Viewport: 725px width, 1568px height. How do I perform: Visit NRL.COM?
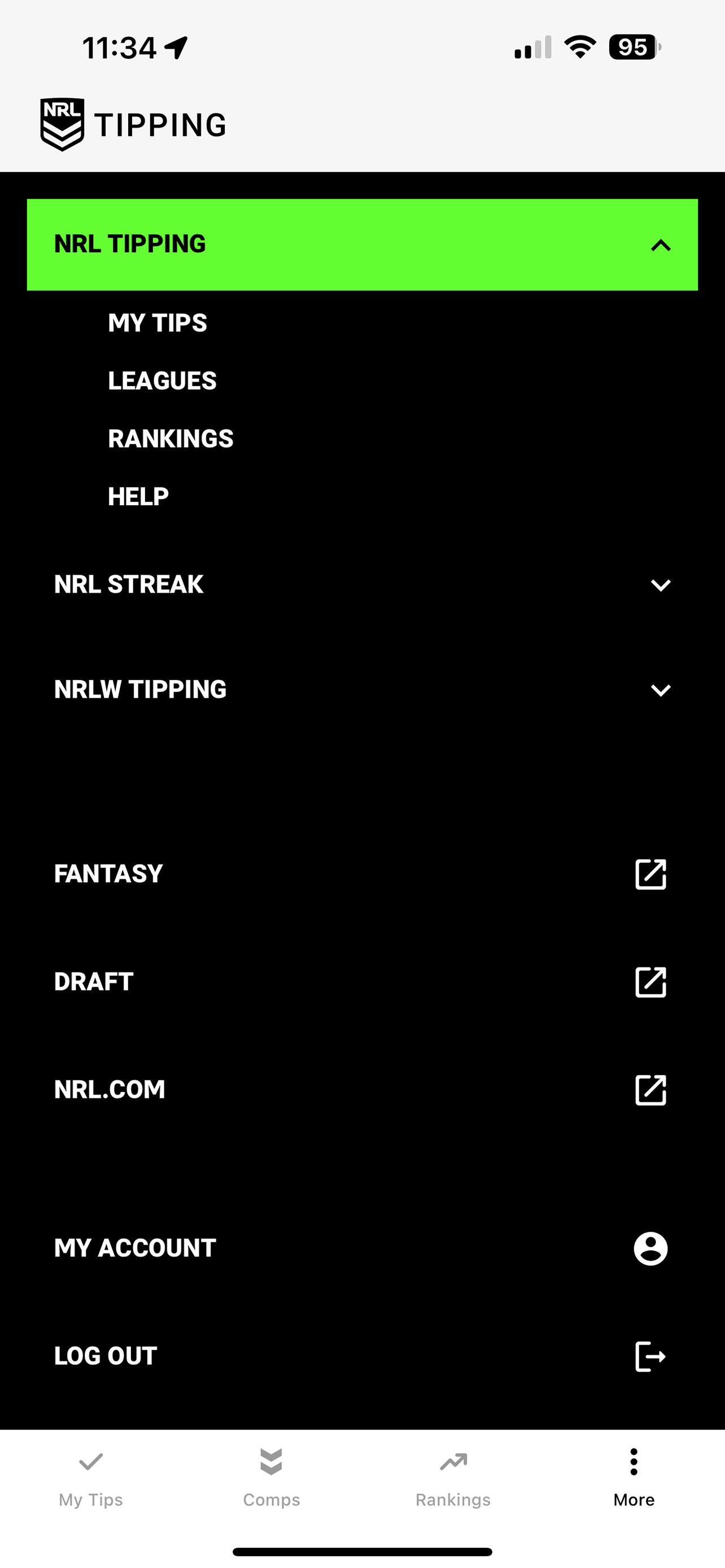click(x=650, y=1089)
